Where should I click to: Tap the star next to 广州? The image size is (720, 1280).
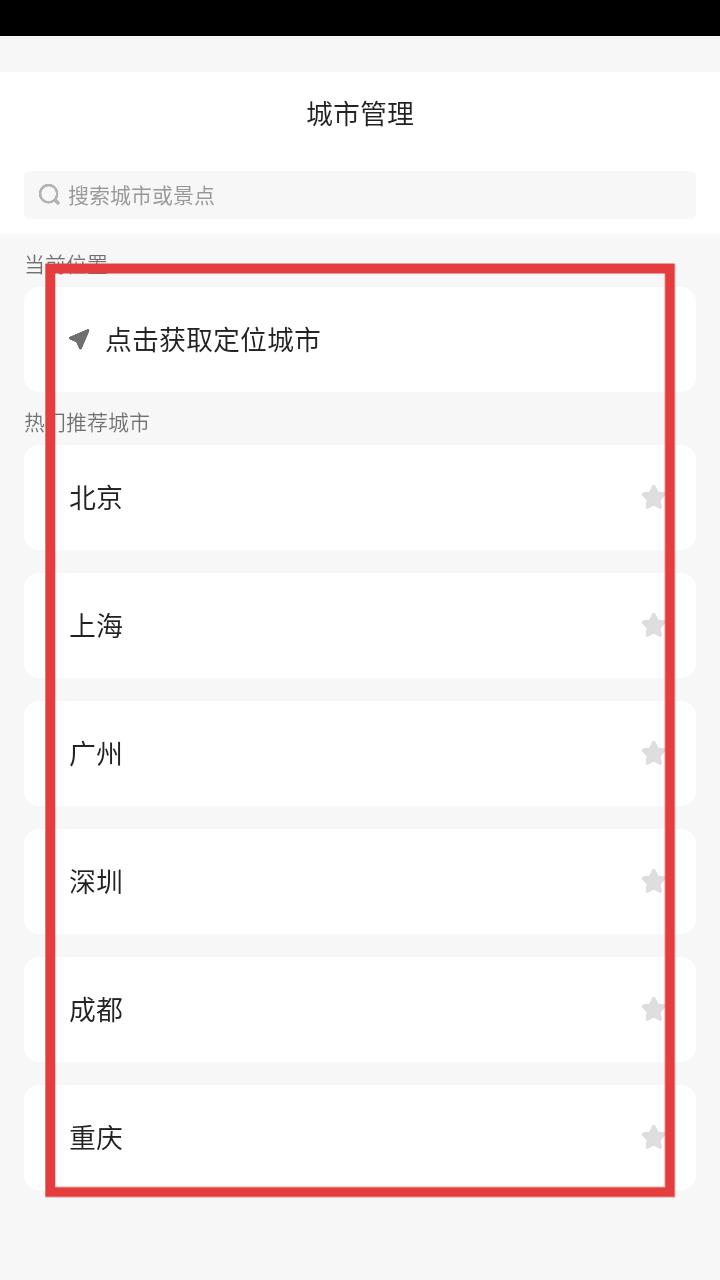click(653, 753)
